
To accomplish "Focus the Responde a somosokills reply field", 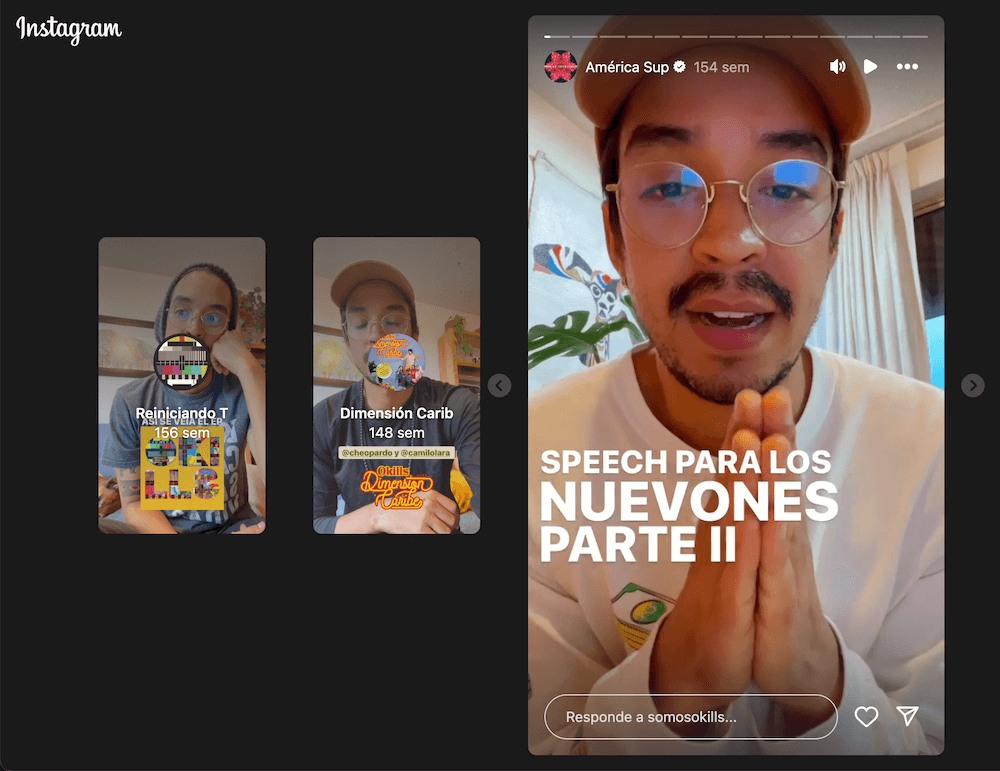I will tap(690, 717).
